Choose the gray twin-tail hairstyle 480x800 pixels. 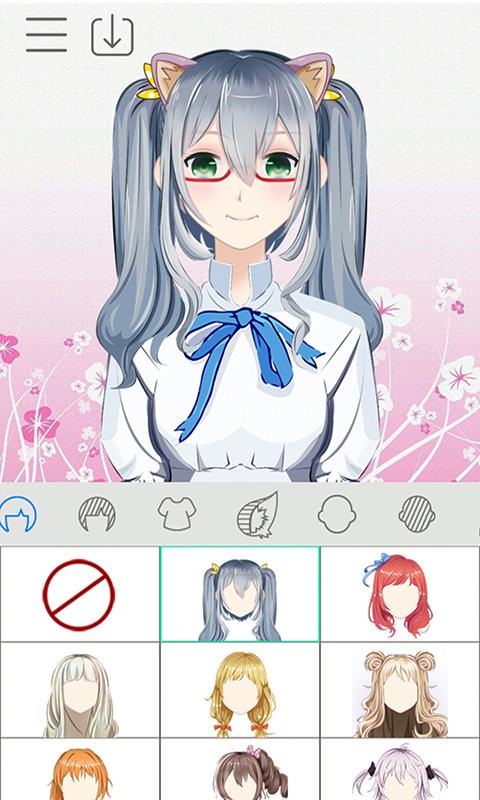[x=240, y=594]
